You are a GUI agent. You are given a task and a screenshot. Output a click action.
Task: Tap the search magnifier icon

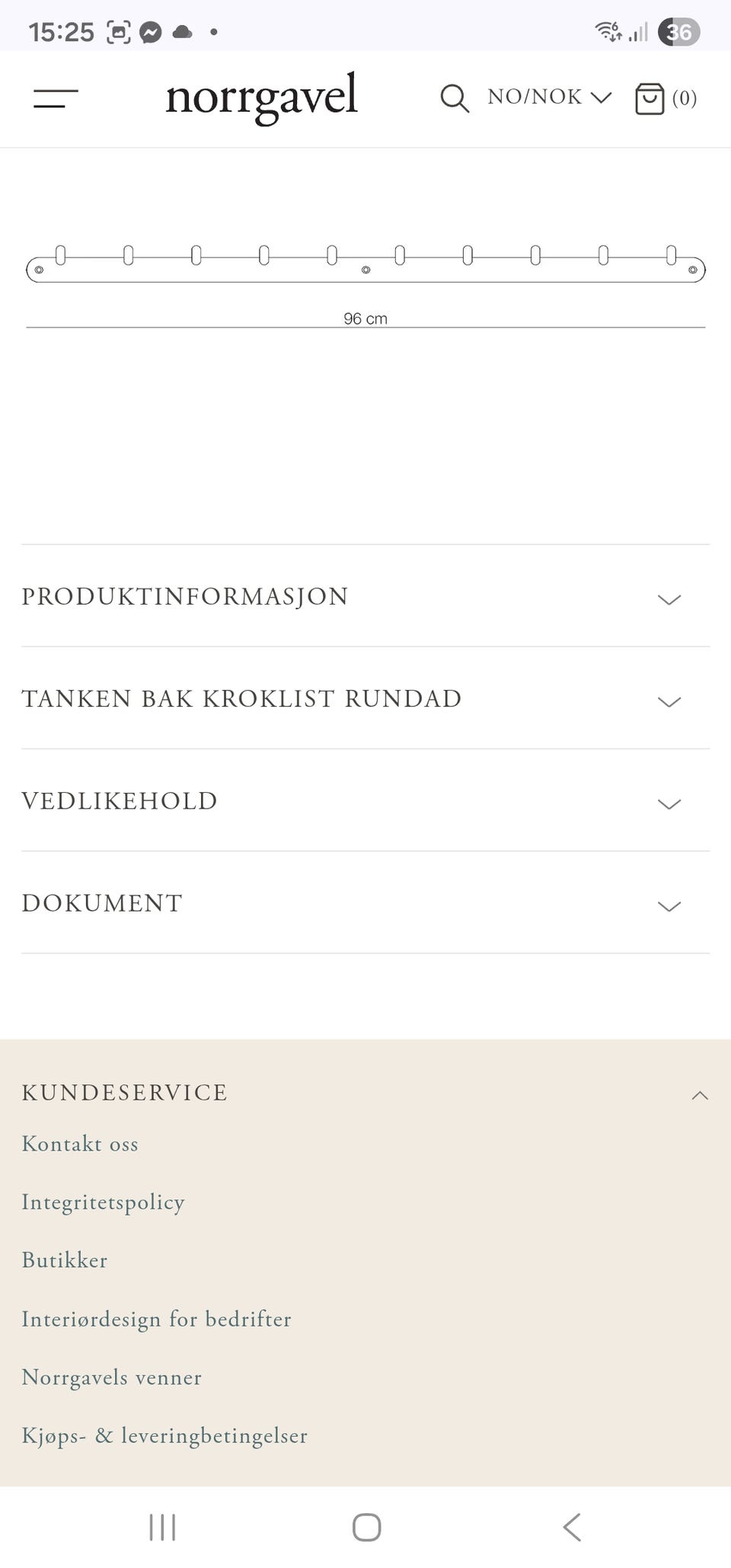[x=455, y=98]
